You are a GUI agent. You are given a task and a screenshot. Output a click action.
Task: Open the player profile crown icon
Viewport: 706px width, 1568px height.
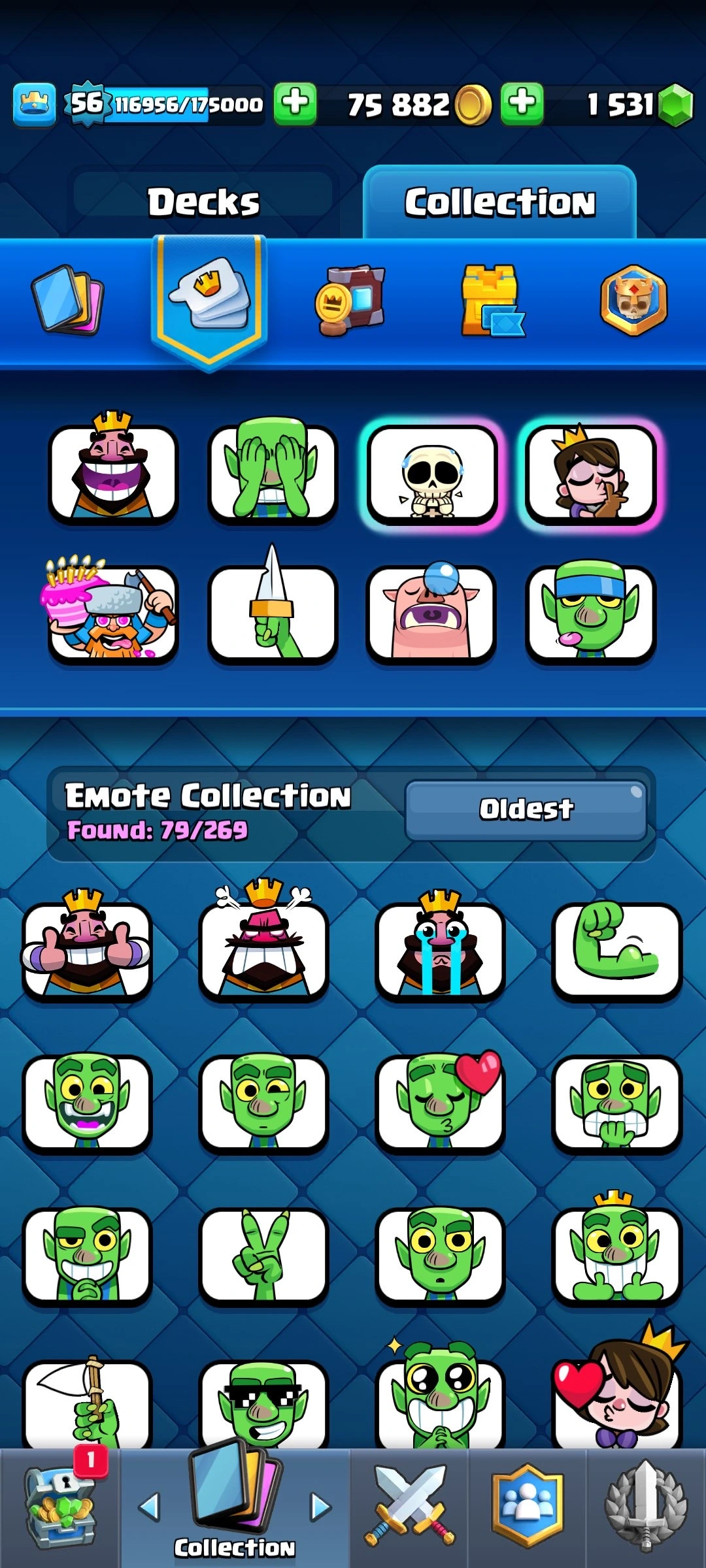(34, 105)
